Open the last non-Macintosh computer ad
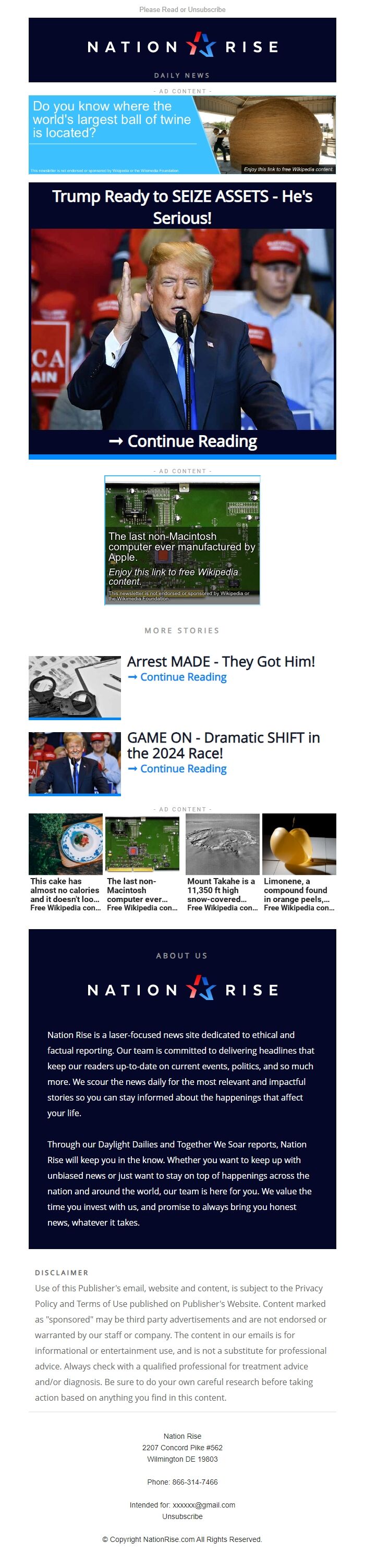365x1568 pixels. pos(182,540)
